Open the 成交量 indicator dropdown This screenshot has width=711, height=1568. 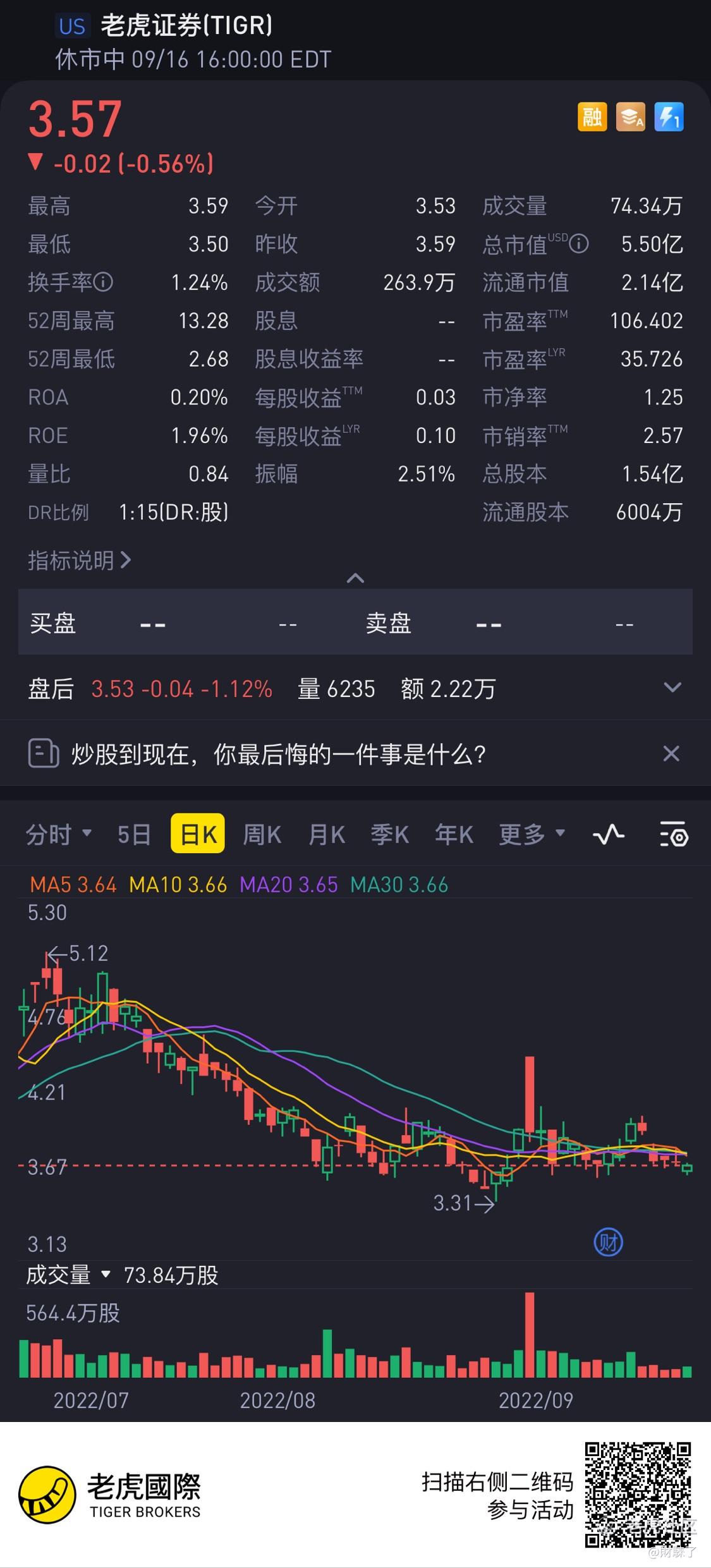[x=68, y=1275]
